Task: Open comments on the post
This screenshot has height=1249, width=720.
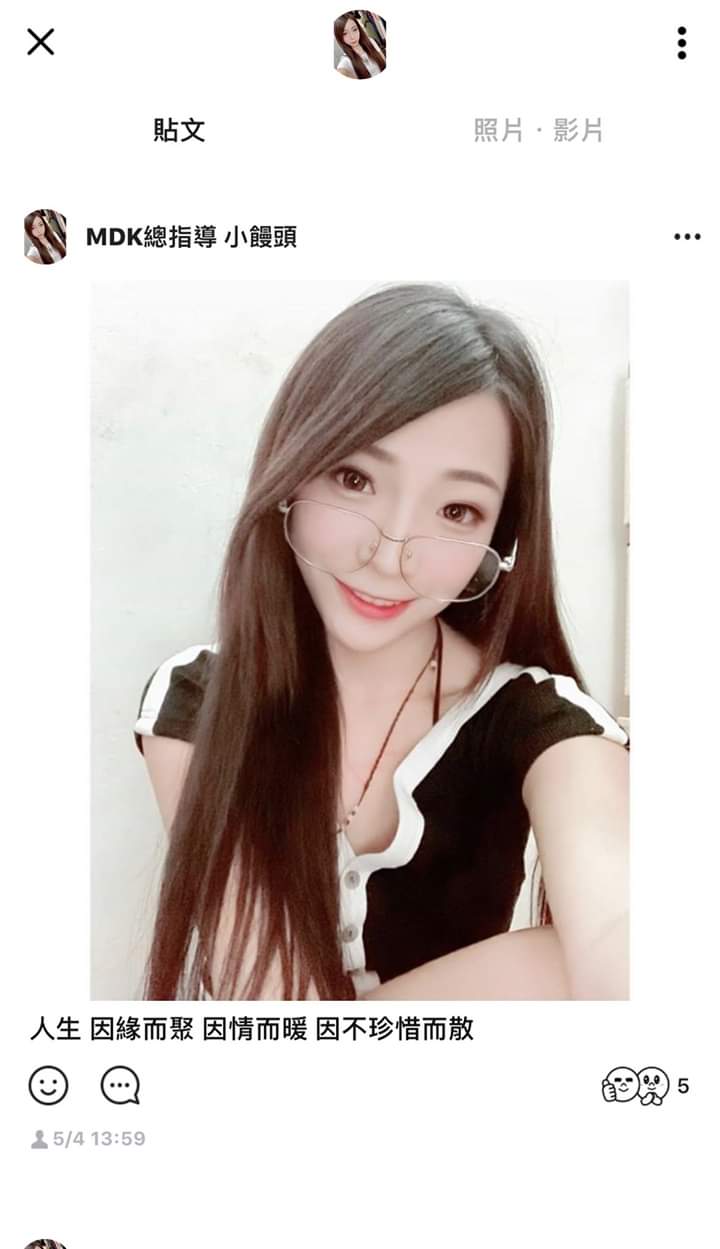Action: (120, 1085)
